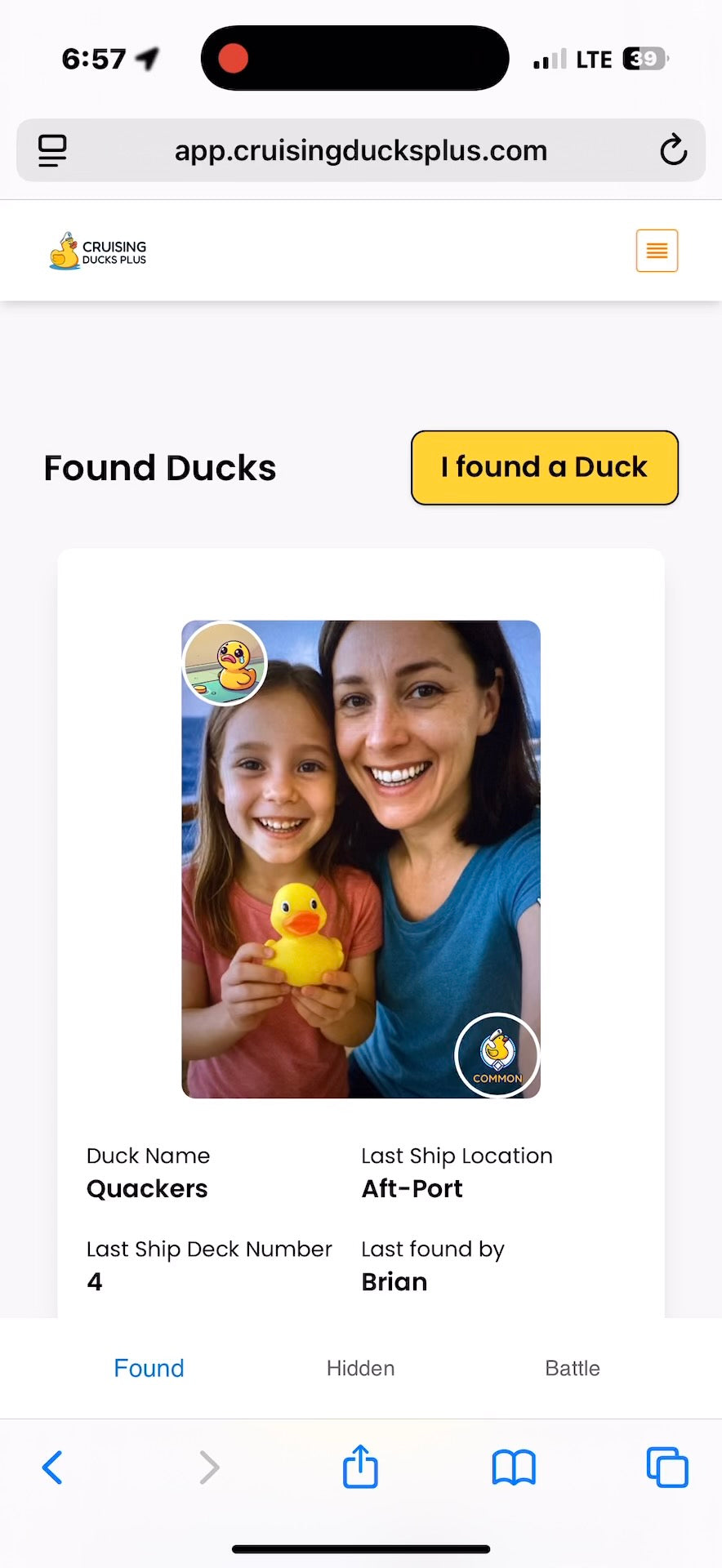
Task: Switch to the Battle tab
Action: (x=573, y=1368)
